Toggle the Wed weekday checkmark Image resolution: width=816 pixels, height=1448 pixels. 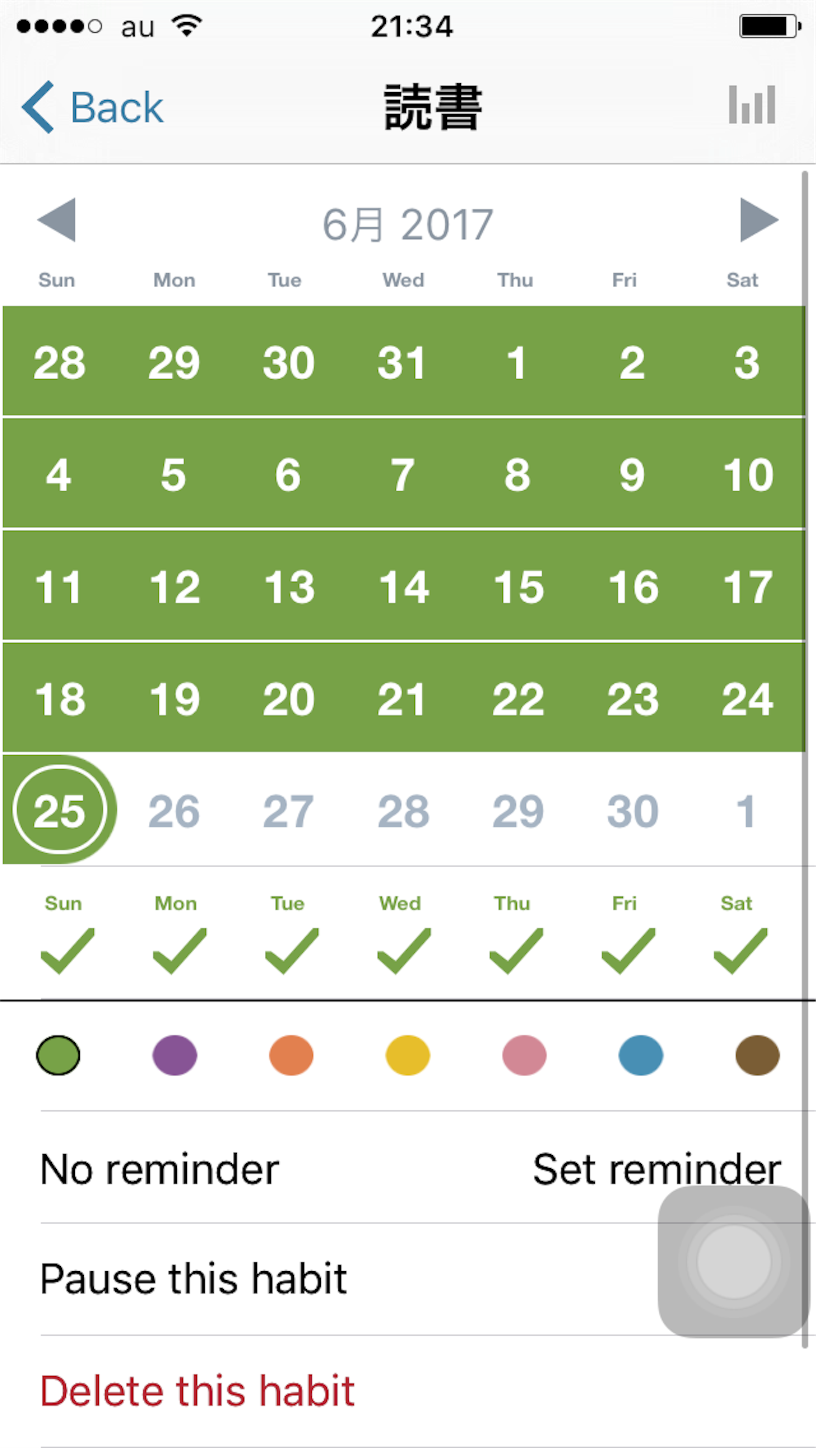403,951
